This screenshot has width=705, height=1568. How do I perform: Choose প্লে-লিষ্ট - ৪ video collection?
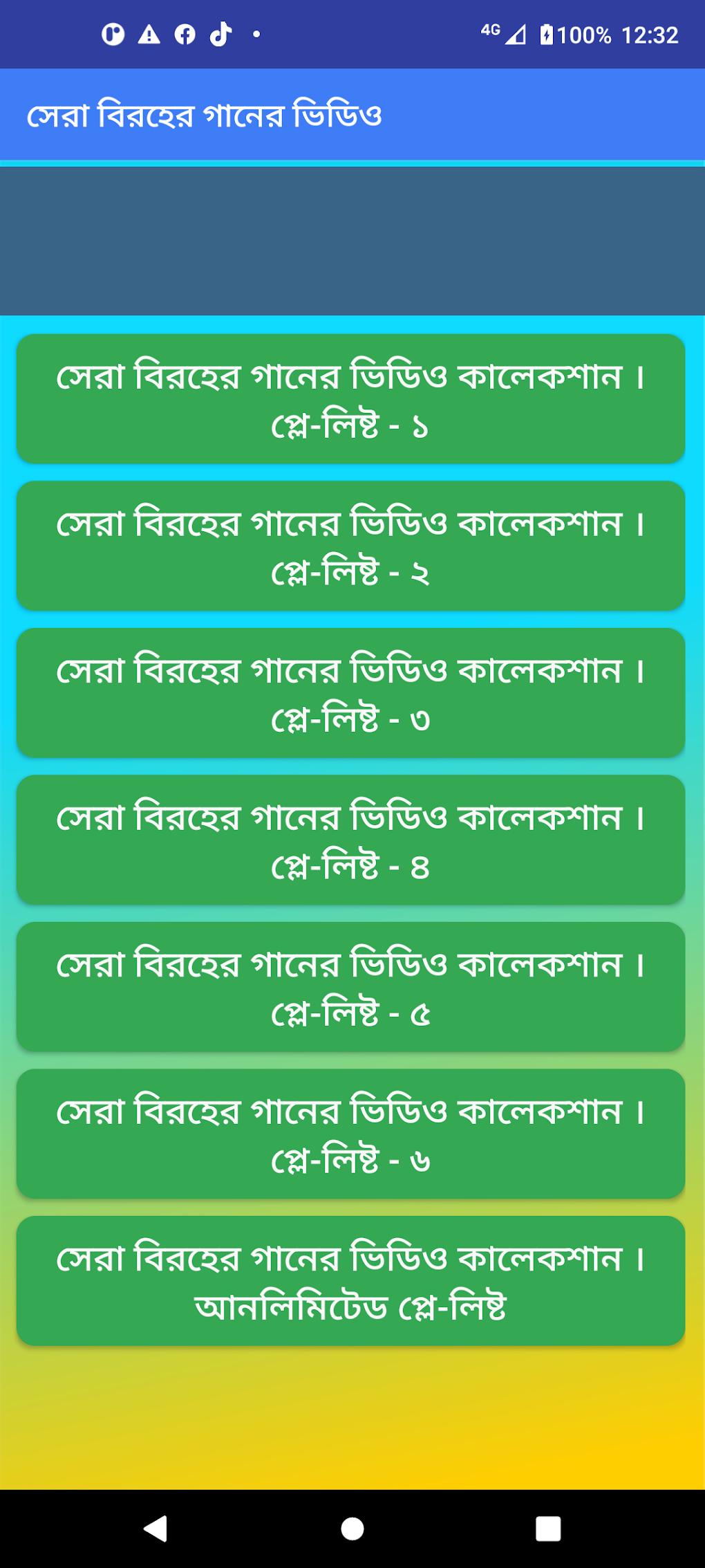[x=350, y=840]
